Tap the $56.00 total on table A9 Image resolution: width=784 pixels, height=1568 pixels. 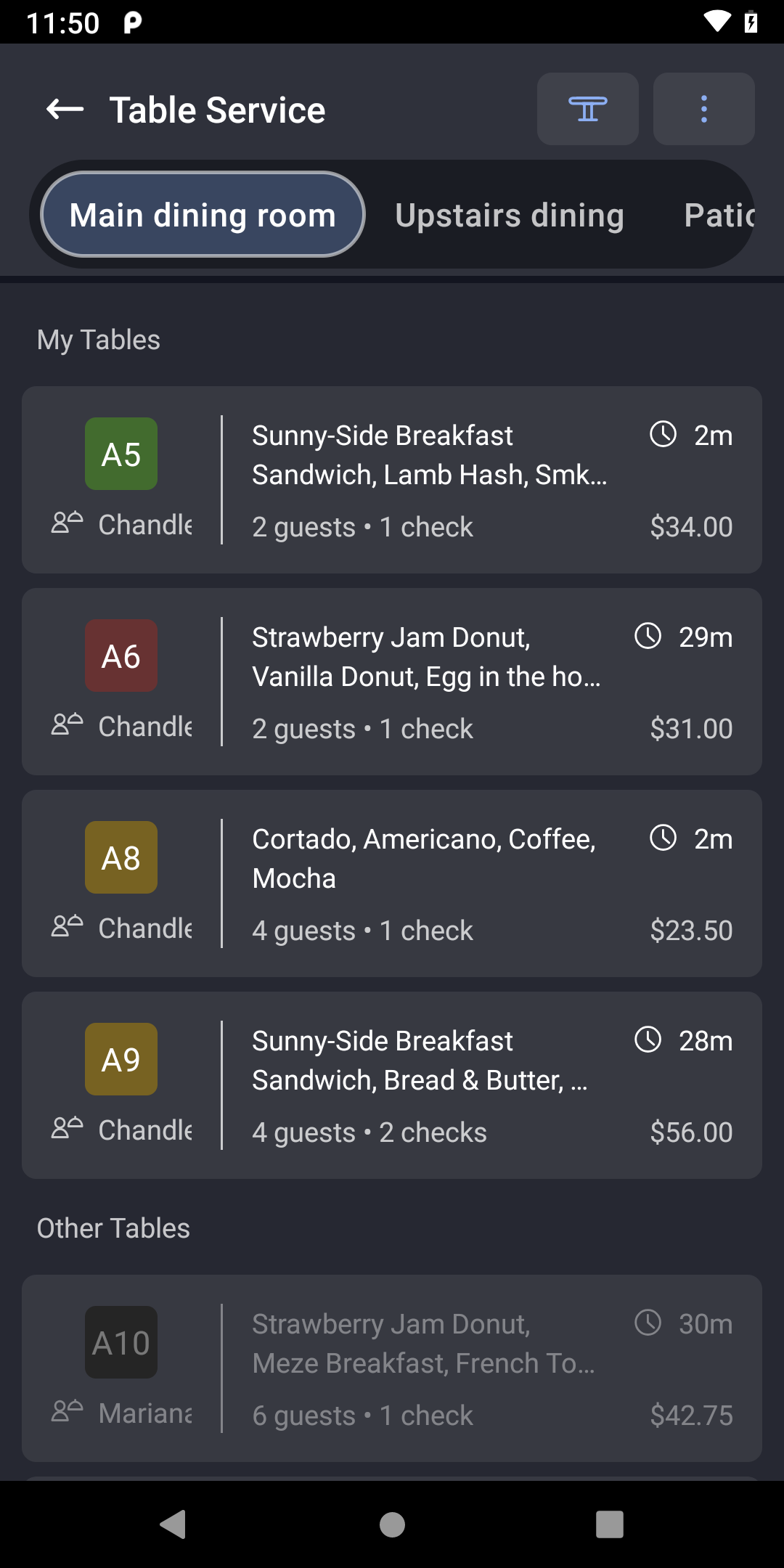pyautogui.click(x=690, y=1132)
